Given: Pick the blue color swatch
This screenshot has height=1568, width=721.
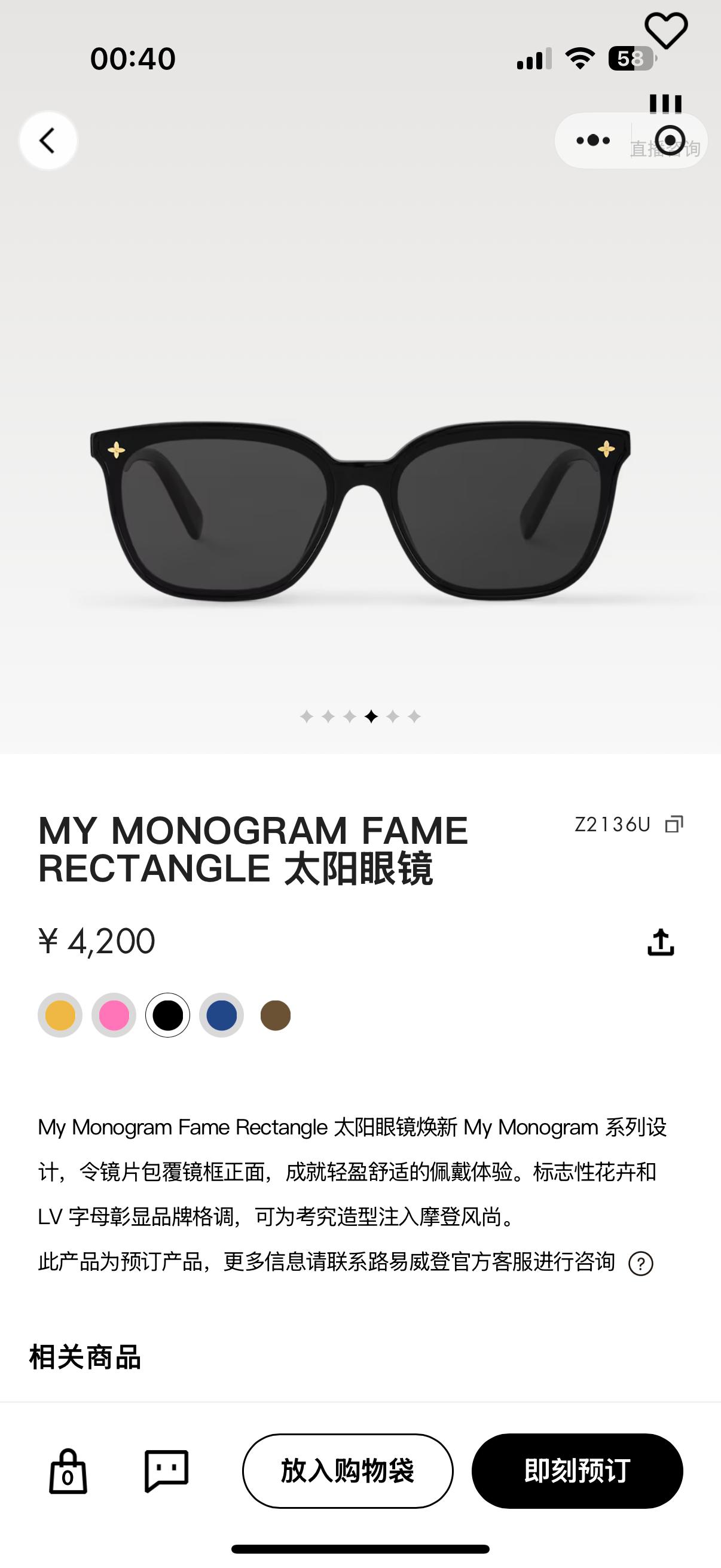Looking at the screenshot, I should click(221, 1015).
